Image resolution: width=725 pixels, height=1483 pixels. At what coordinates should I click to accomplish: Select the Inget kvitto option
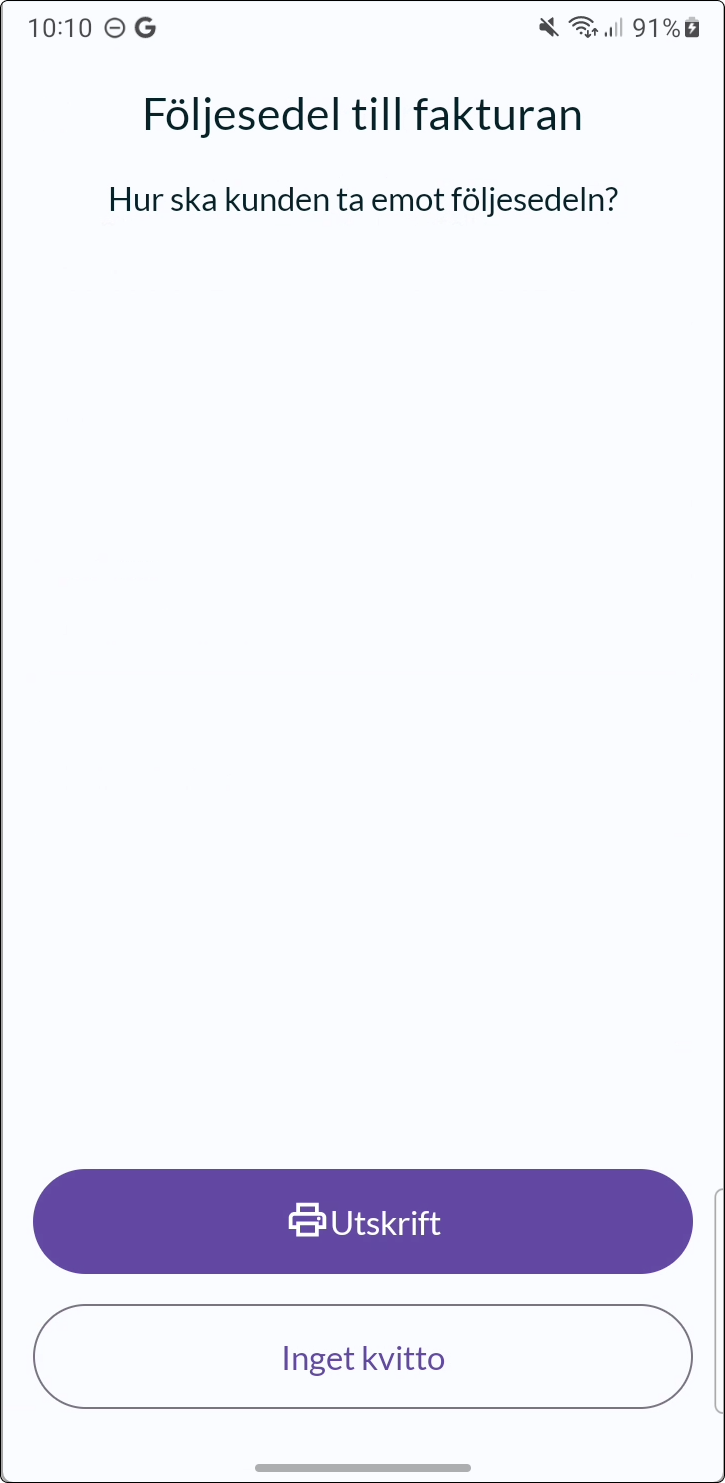[x=363, y=1357]
